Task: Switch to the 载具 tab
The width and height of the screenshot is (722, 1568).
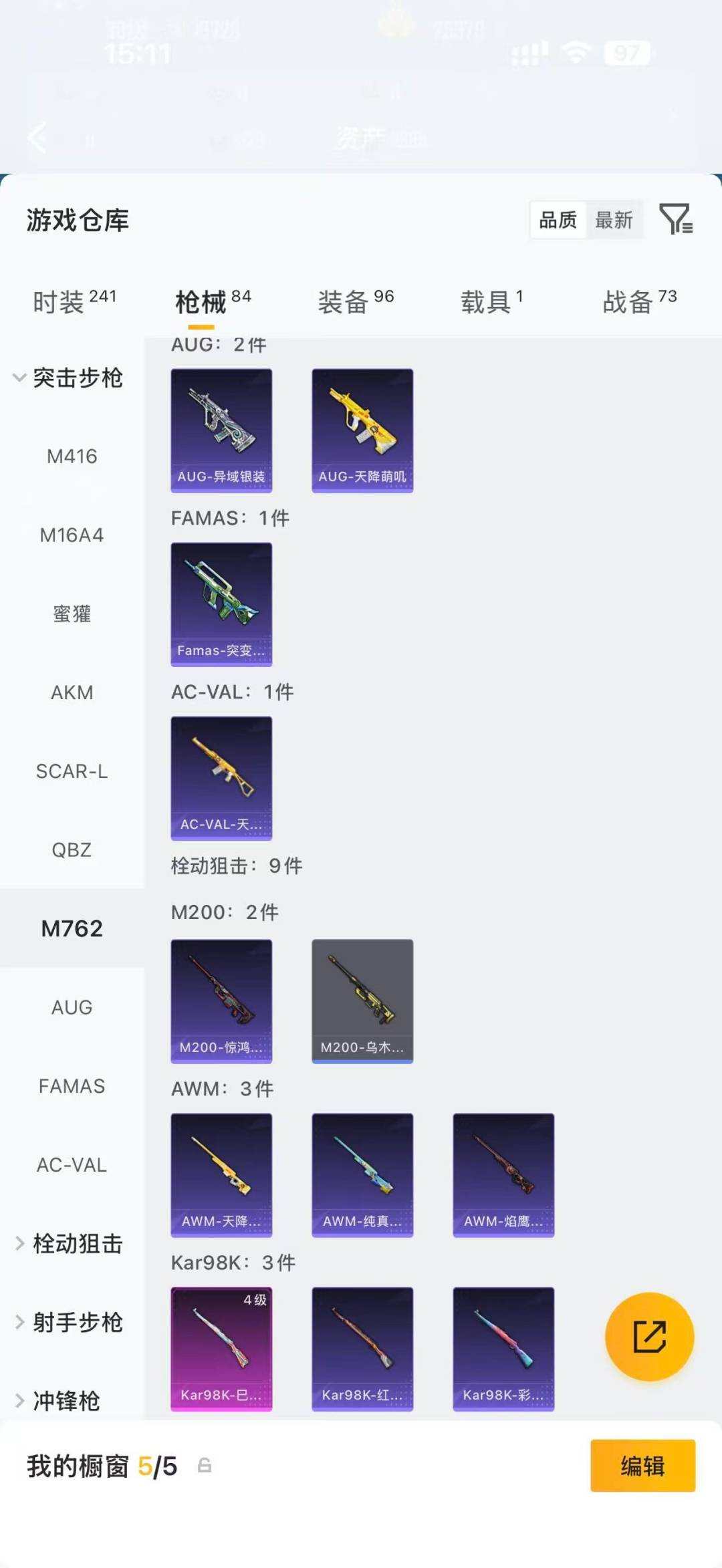Action: pyautogui.click(x=492, y=301)
